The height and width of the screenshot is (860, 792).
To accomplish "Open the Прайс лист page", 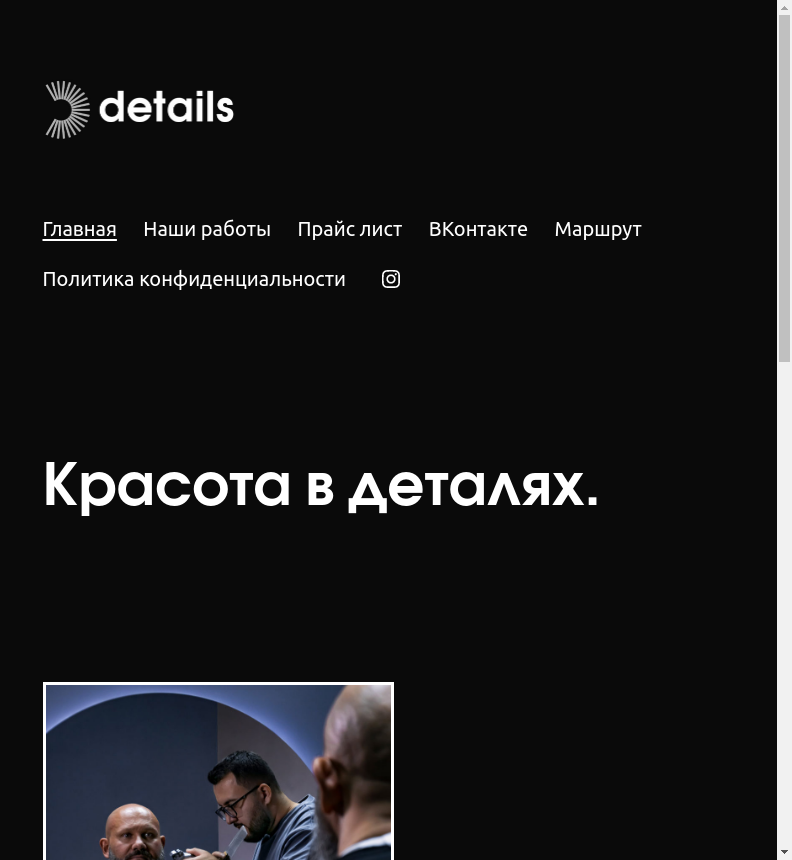I will (349, 229).
